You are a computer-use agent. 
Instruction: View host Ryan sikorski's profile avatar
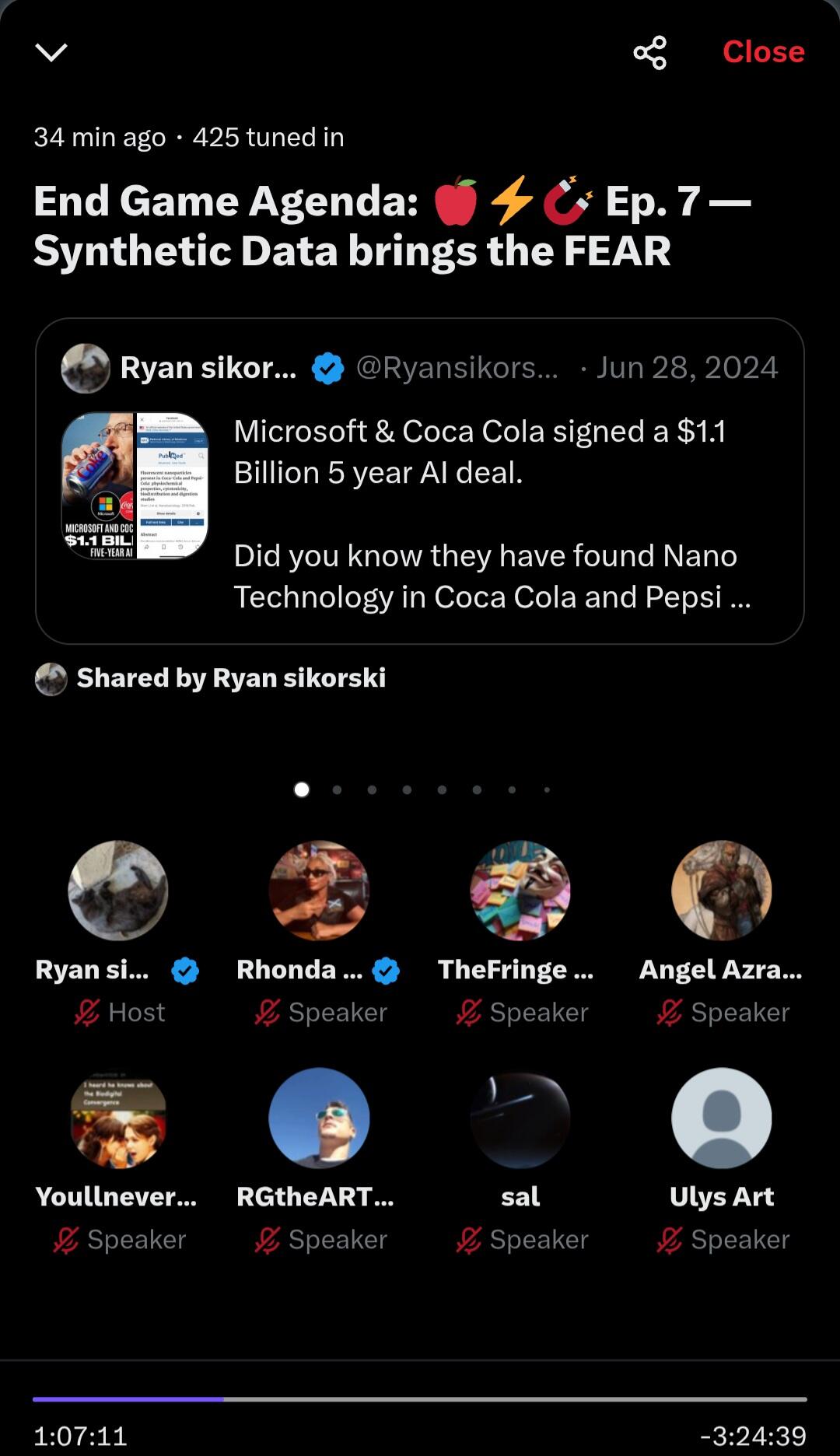(x=118, y=891)
